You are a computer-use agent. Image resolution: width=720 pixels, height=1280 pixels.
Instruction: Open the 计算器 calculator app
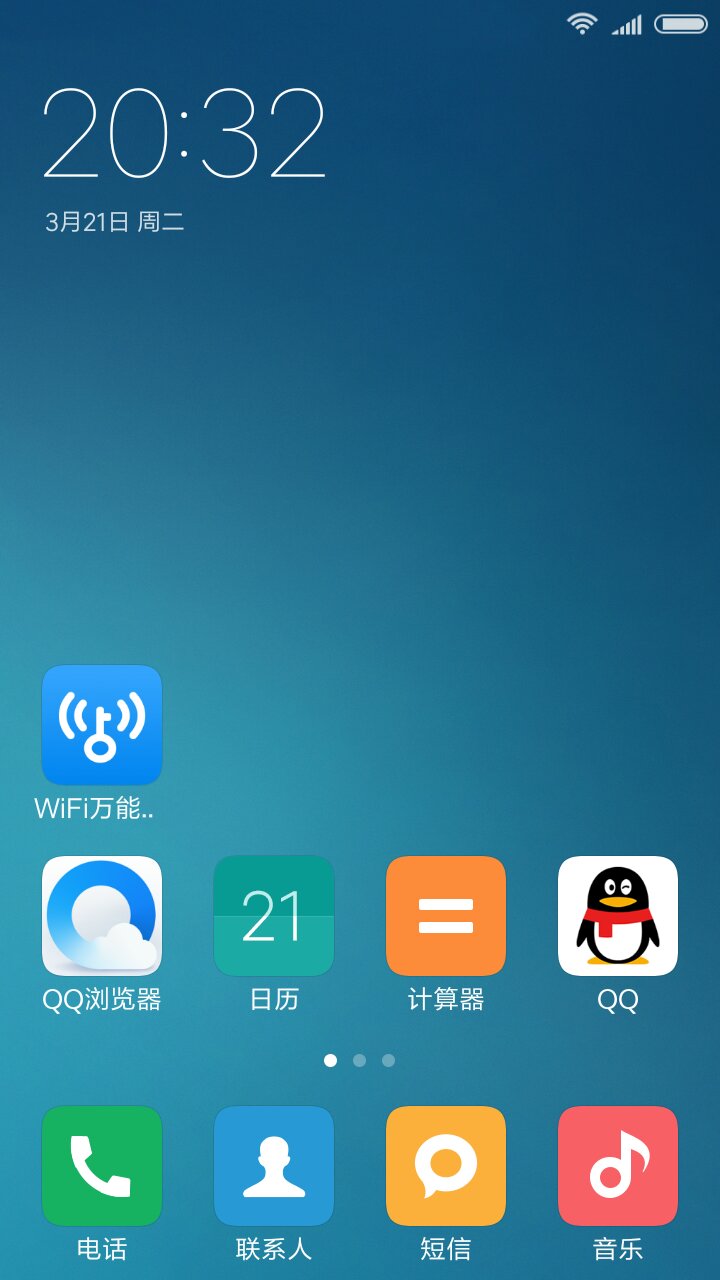coord(446,916)
